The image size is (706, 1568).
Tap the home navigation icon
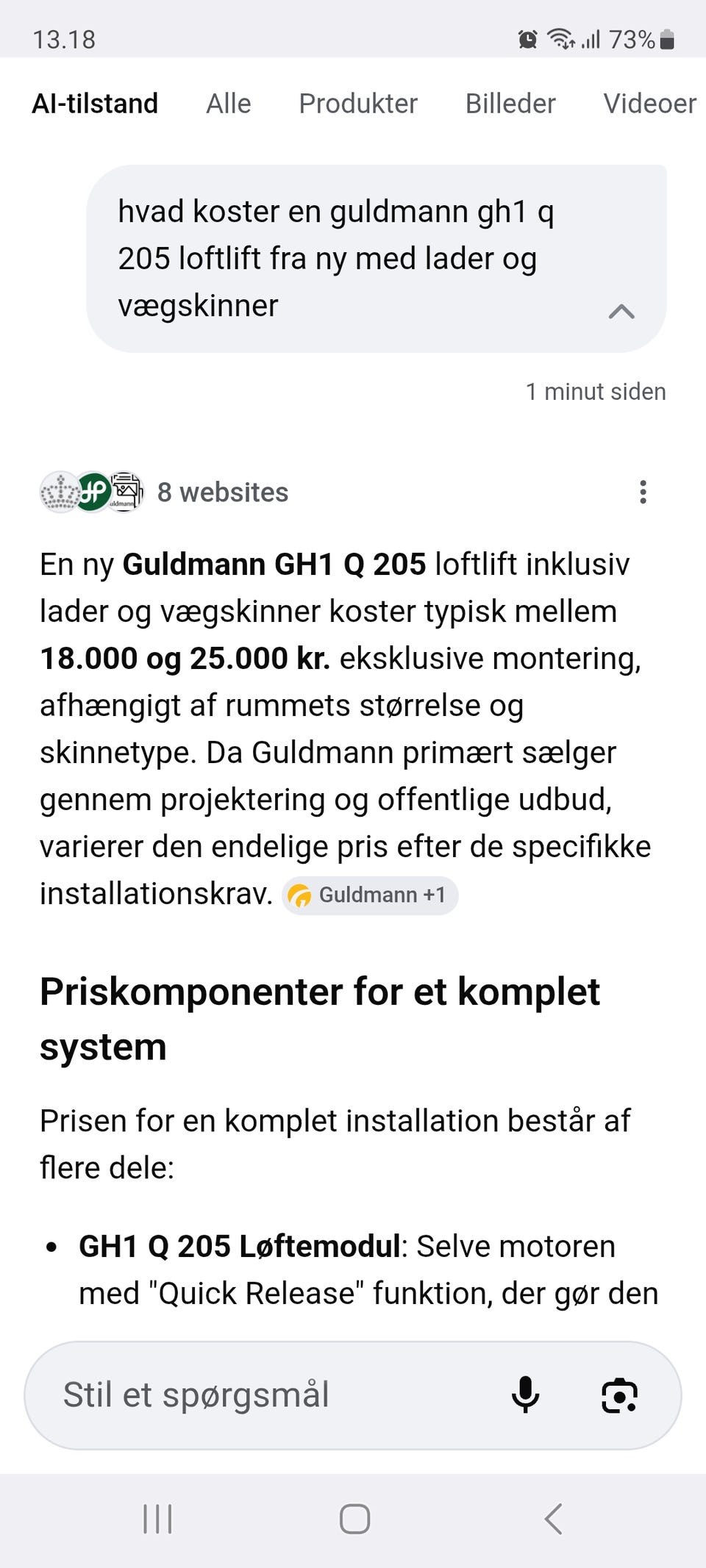click(x=353, y=1519)
